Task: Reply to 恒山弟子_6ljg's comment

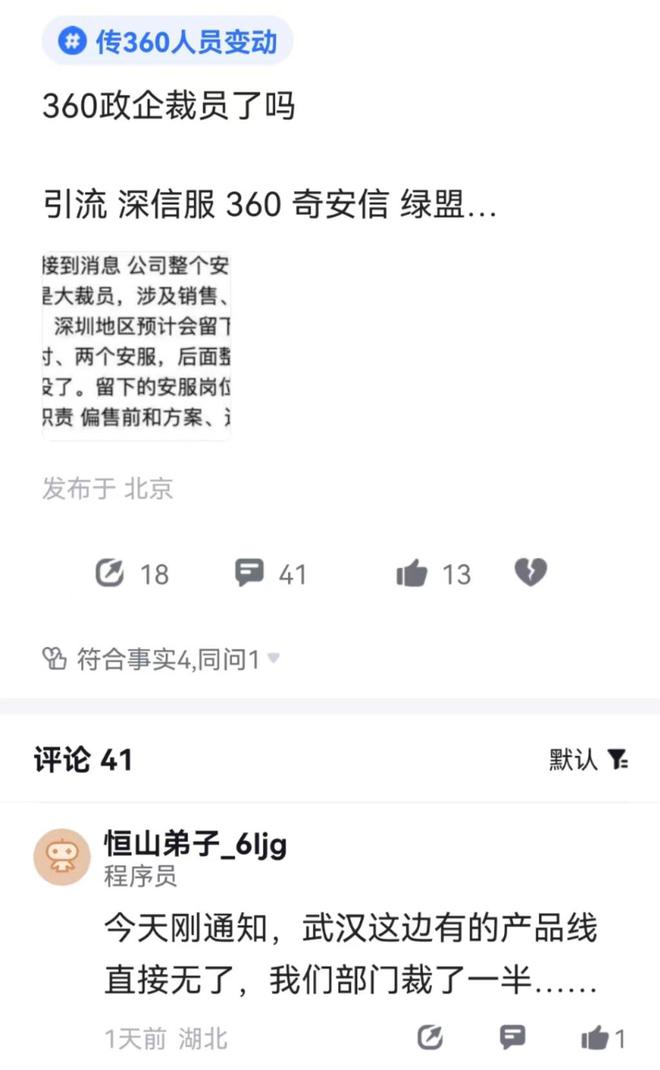Action: pos(513,1038)
